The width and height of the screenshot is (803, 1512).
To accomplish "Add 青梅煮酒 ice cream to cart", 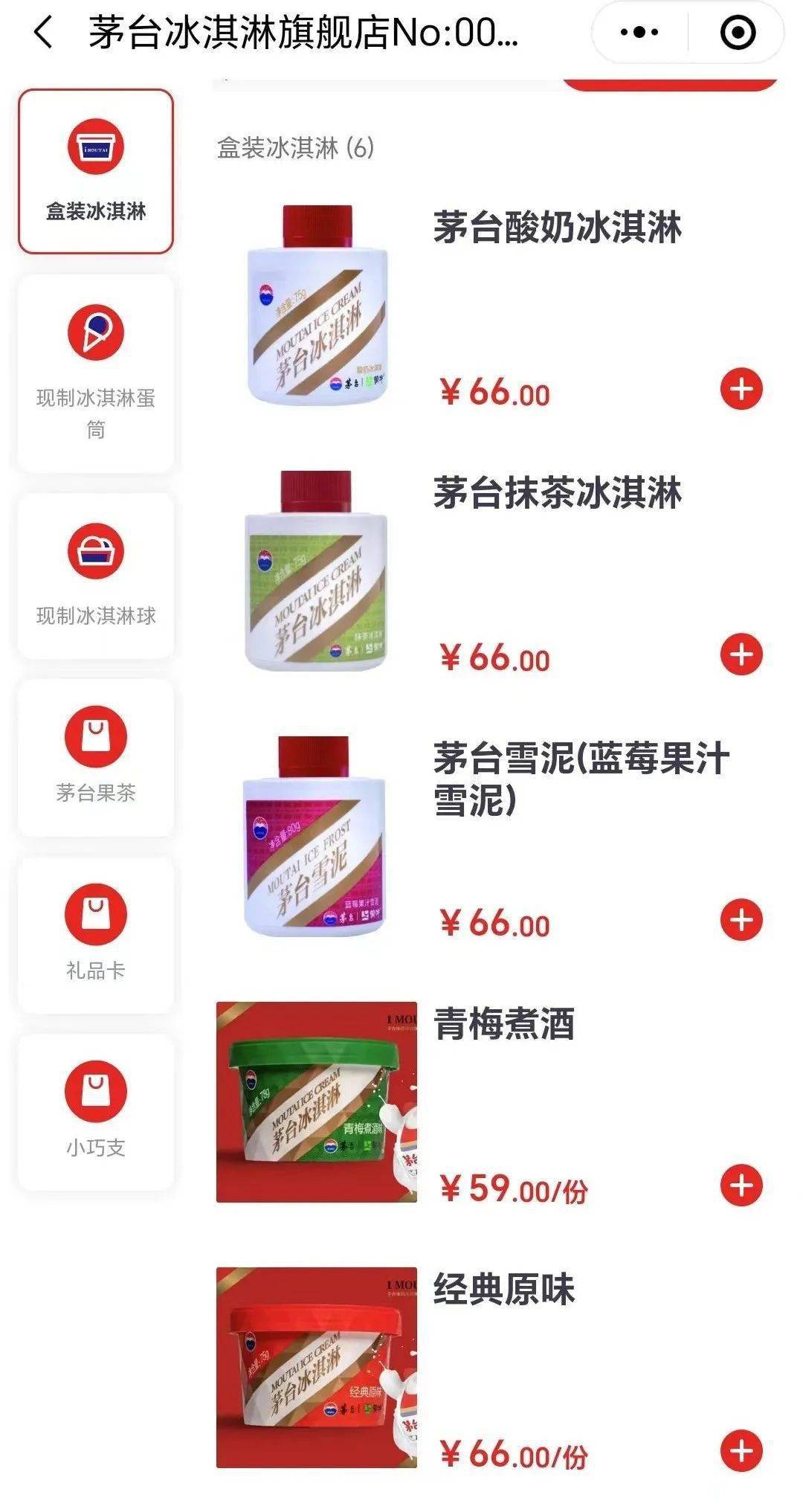I will tap(741, 1186).
